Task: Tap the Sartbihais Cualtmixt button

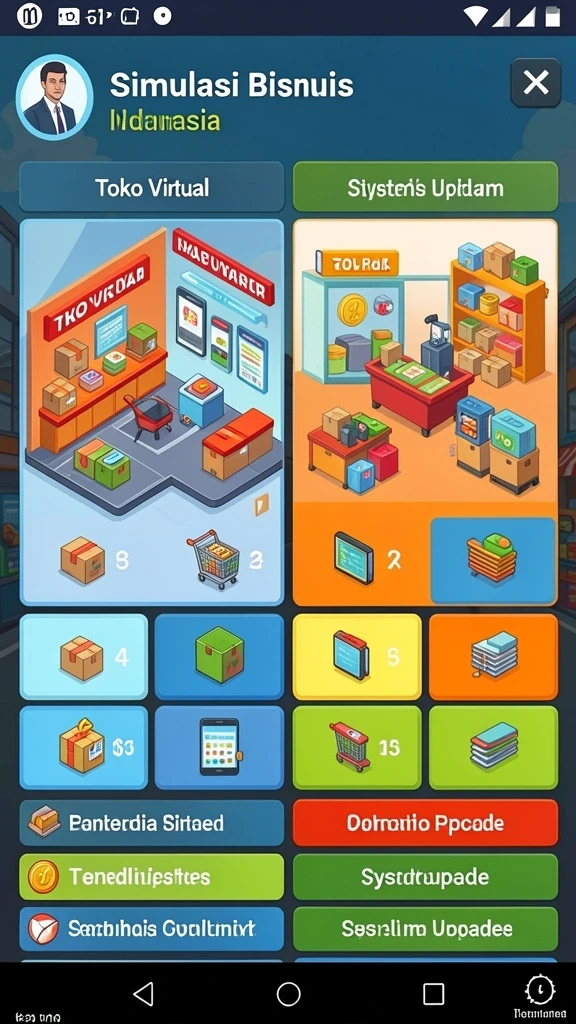Action: 152,929
